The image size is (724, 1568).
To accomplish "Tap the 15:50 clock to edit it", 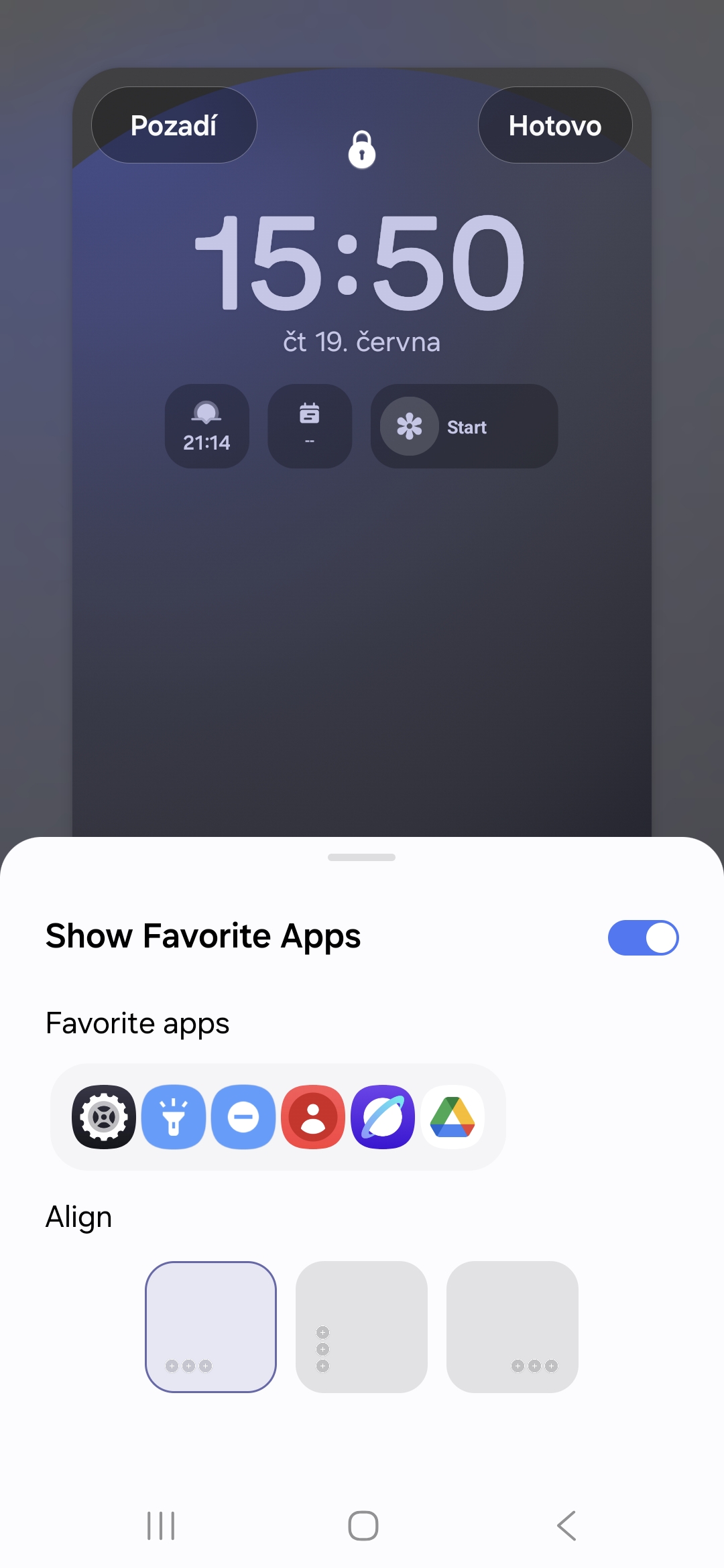I will pos(361,263).
